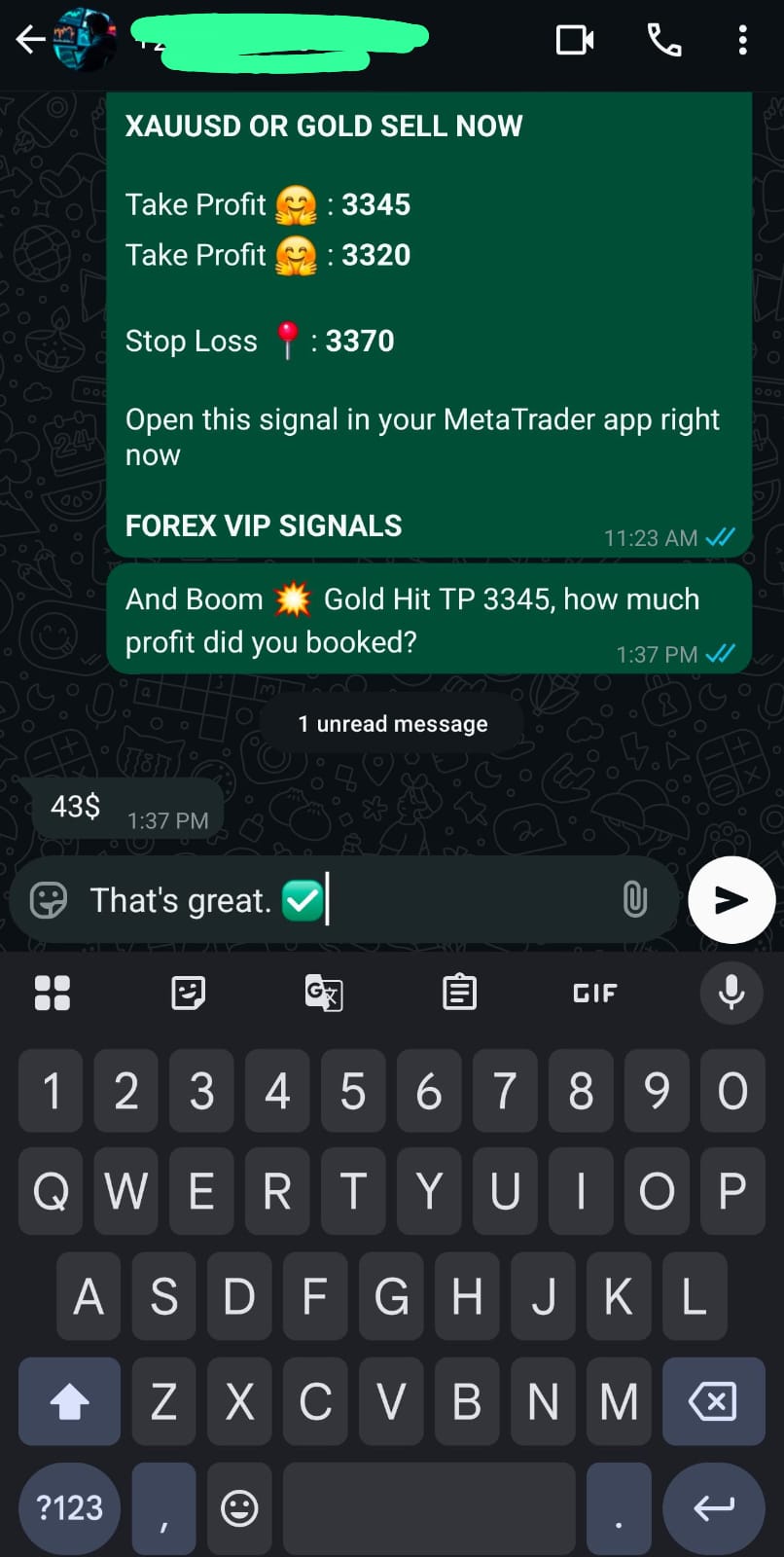Send the typed message
The height and width of the screenshot is (1557, 784).
[731, 900]
